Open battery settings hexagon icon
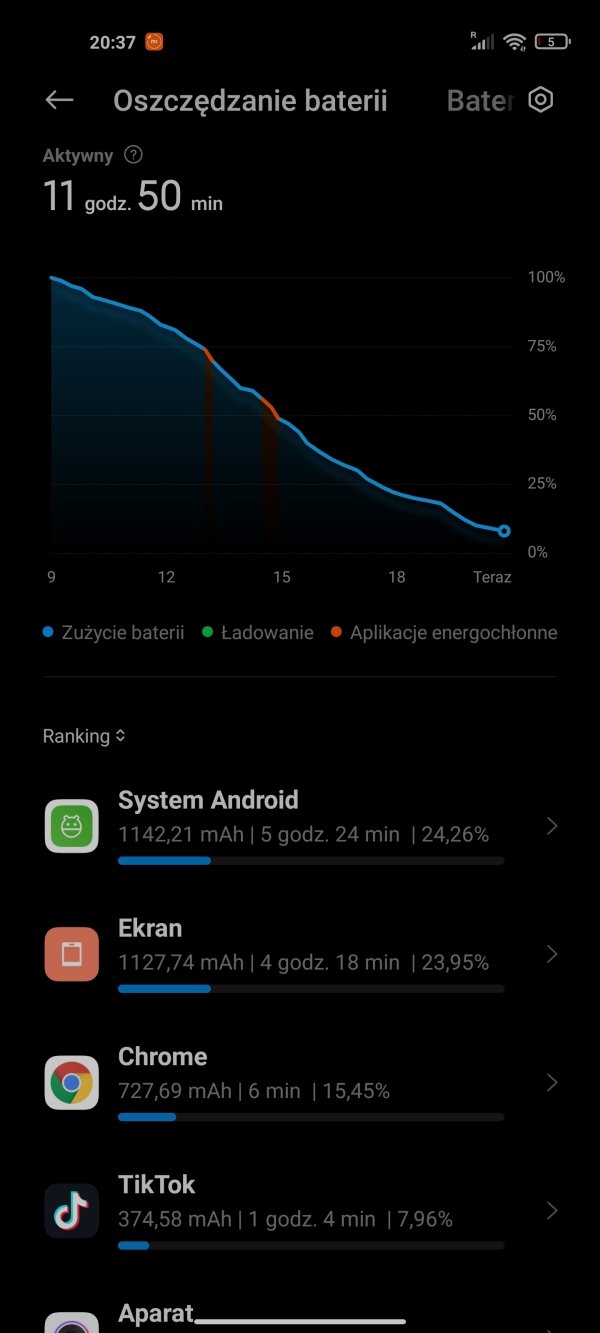The image size is (600, 1333). click(541, 100)
